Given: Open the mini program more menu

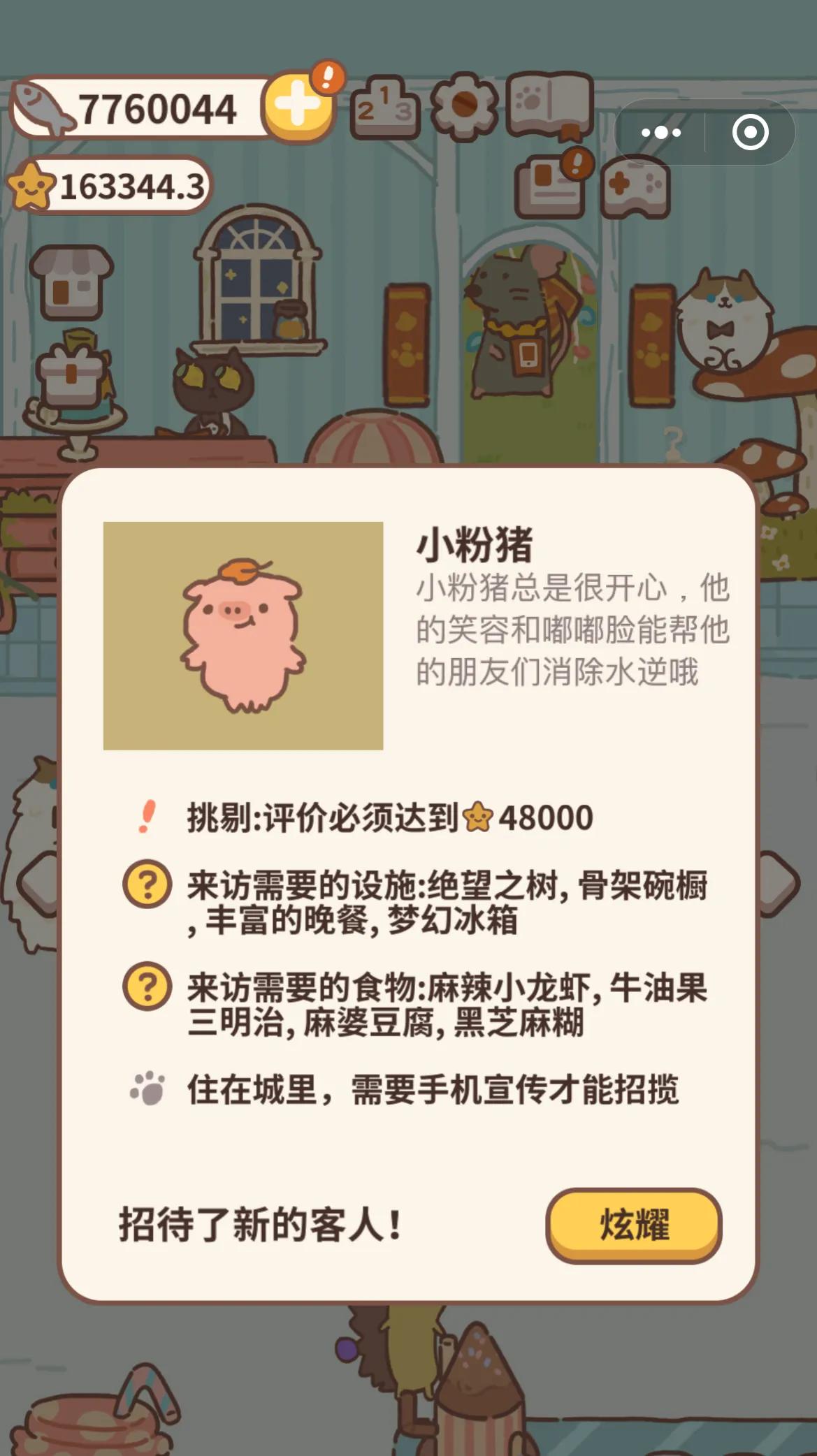Looking at the screenshot, I should pos(660,133).
